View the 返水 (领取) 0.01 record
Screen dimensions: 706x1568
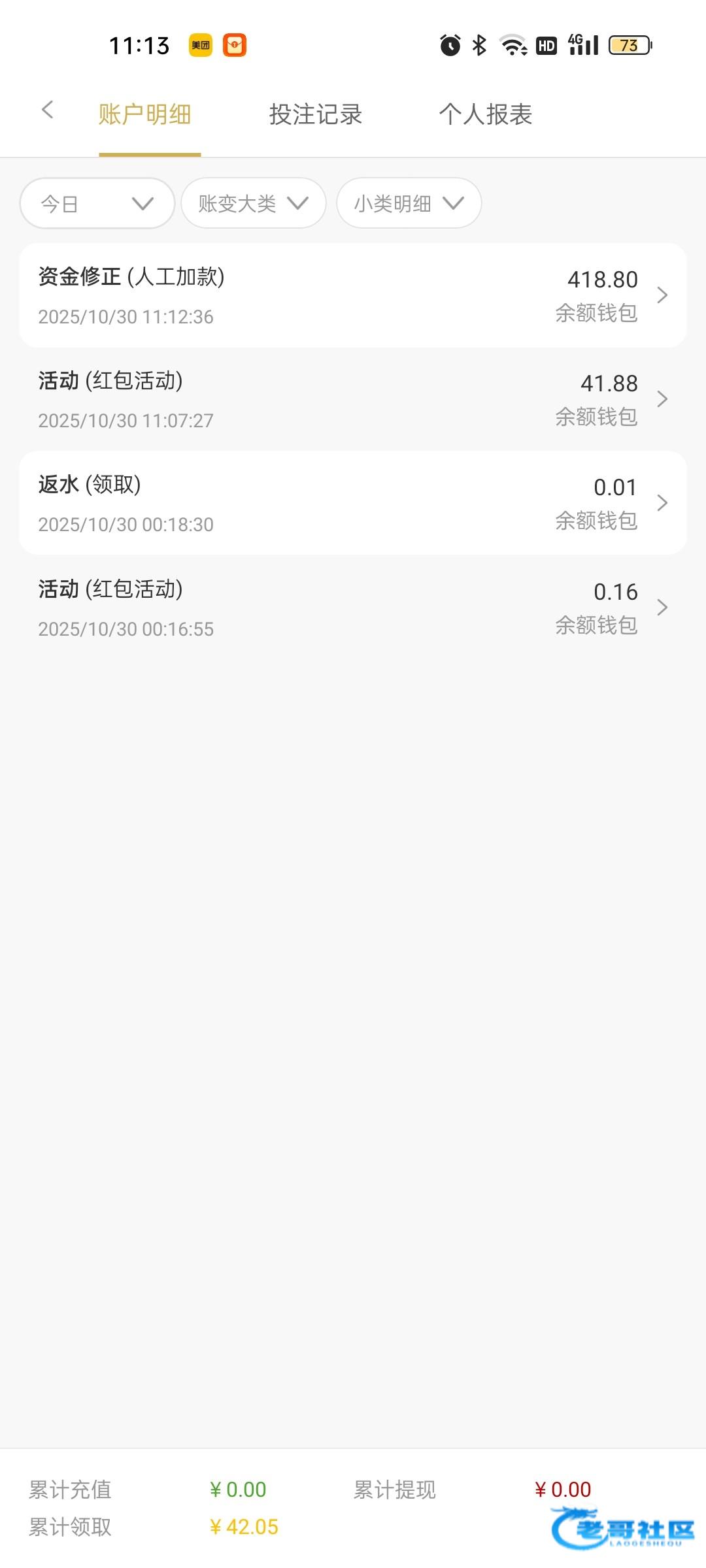pyautogui.click(x=353, y=503)
